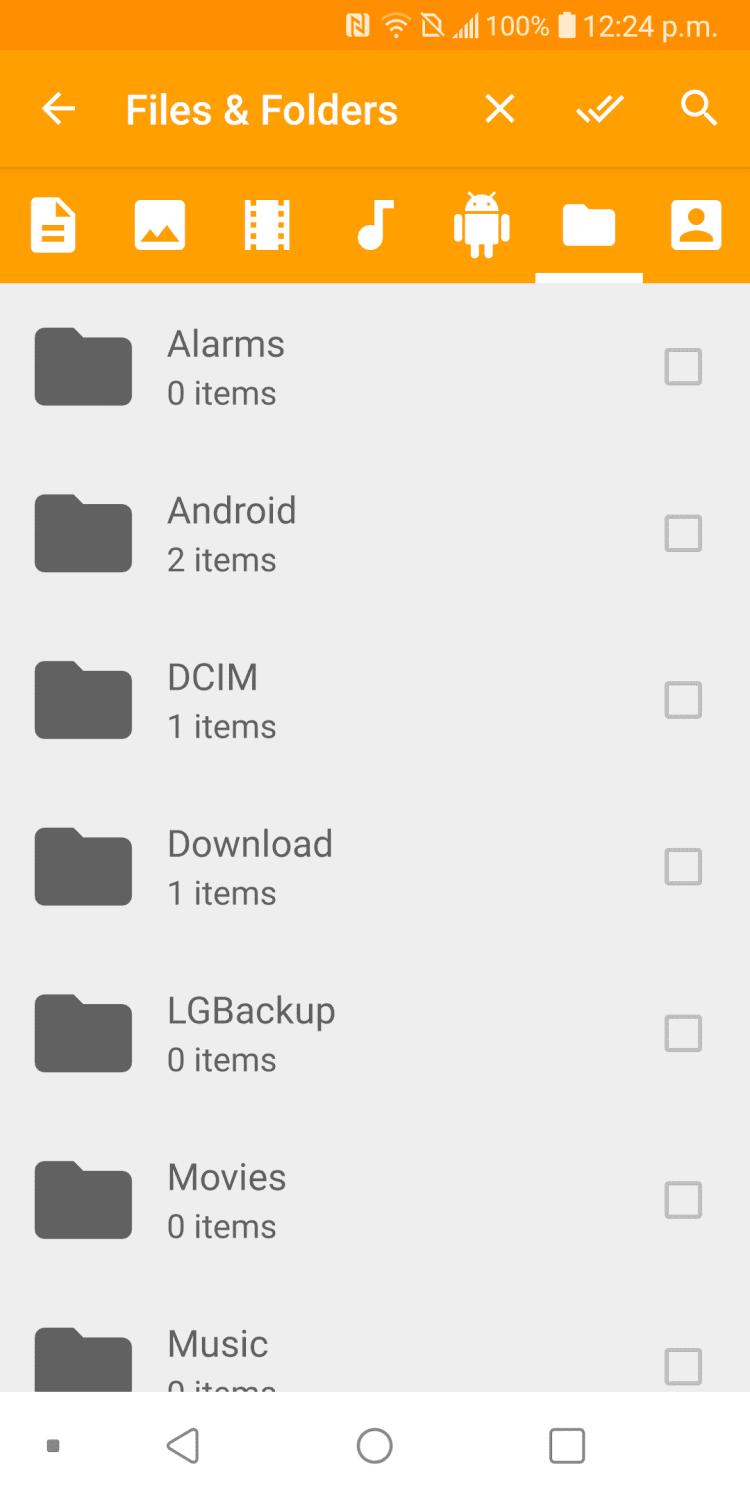
Task: Select all items with double-check icon
Action: click(x=600, y=109)
